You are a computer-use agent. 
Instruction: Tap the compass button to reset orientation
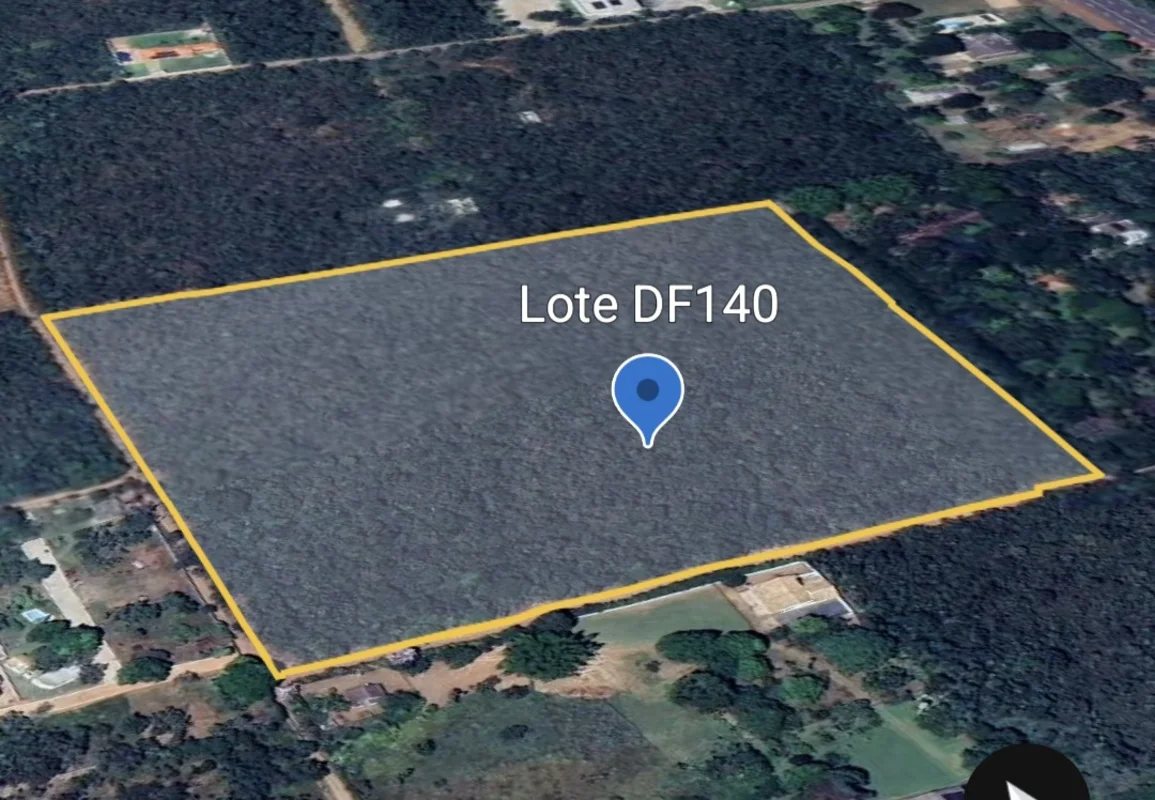point(1028,779)
